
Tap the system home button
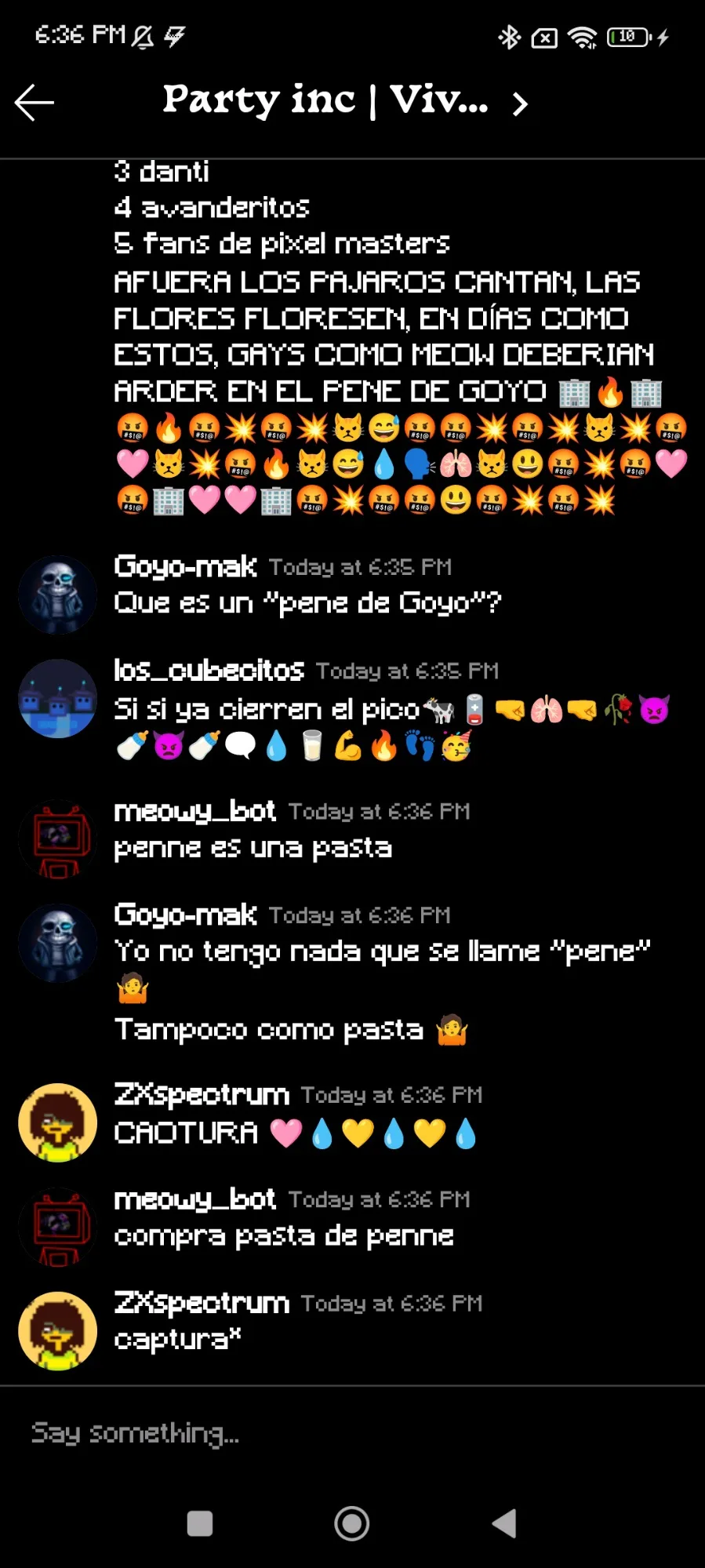point(352,1523)
